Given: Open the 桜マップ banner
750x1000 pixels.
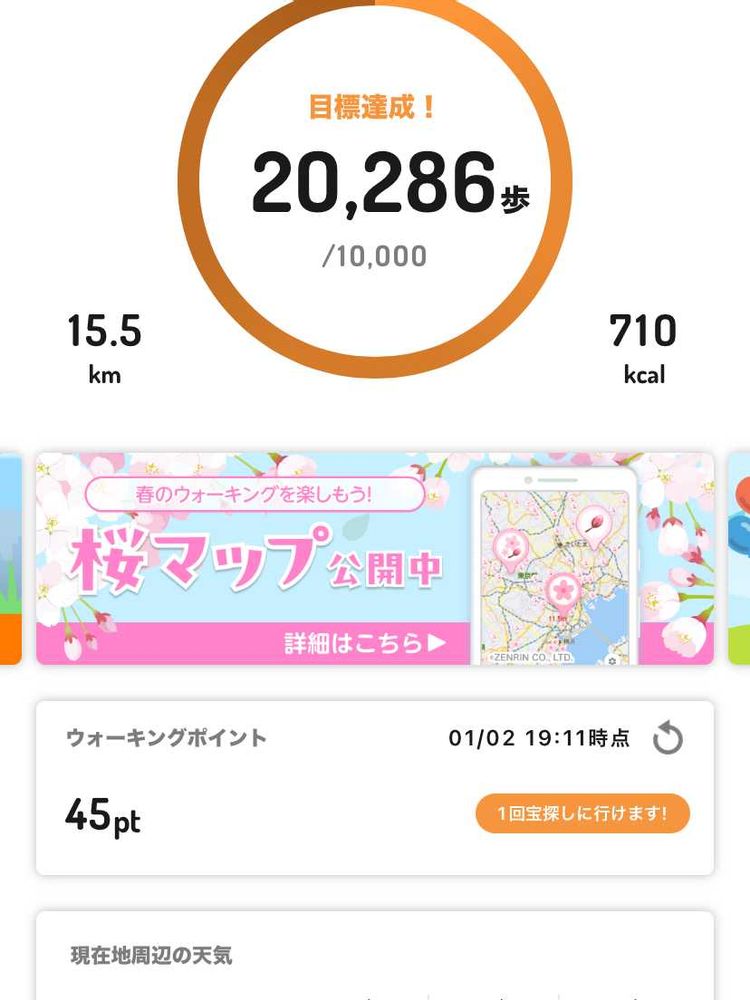Looking at the screenshot, I should coord(374,558).
